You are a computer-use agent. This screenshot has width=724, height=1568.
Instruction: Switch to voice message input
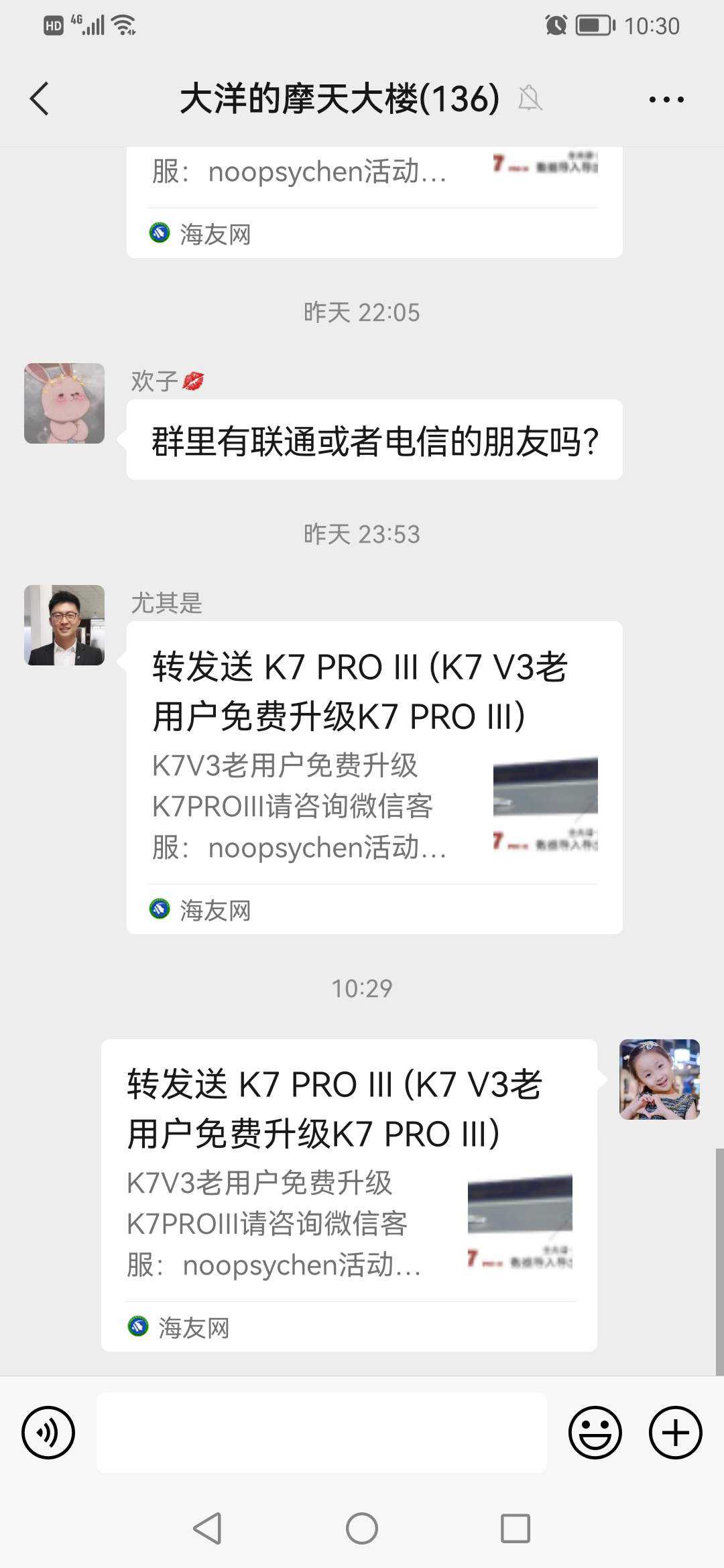click(48, 1433)
